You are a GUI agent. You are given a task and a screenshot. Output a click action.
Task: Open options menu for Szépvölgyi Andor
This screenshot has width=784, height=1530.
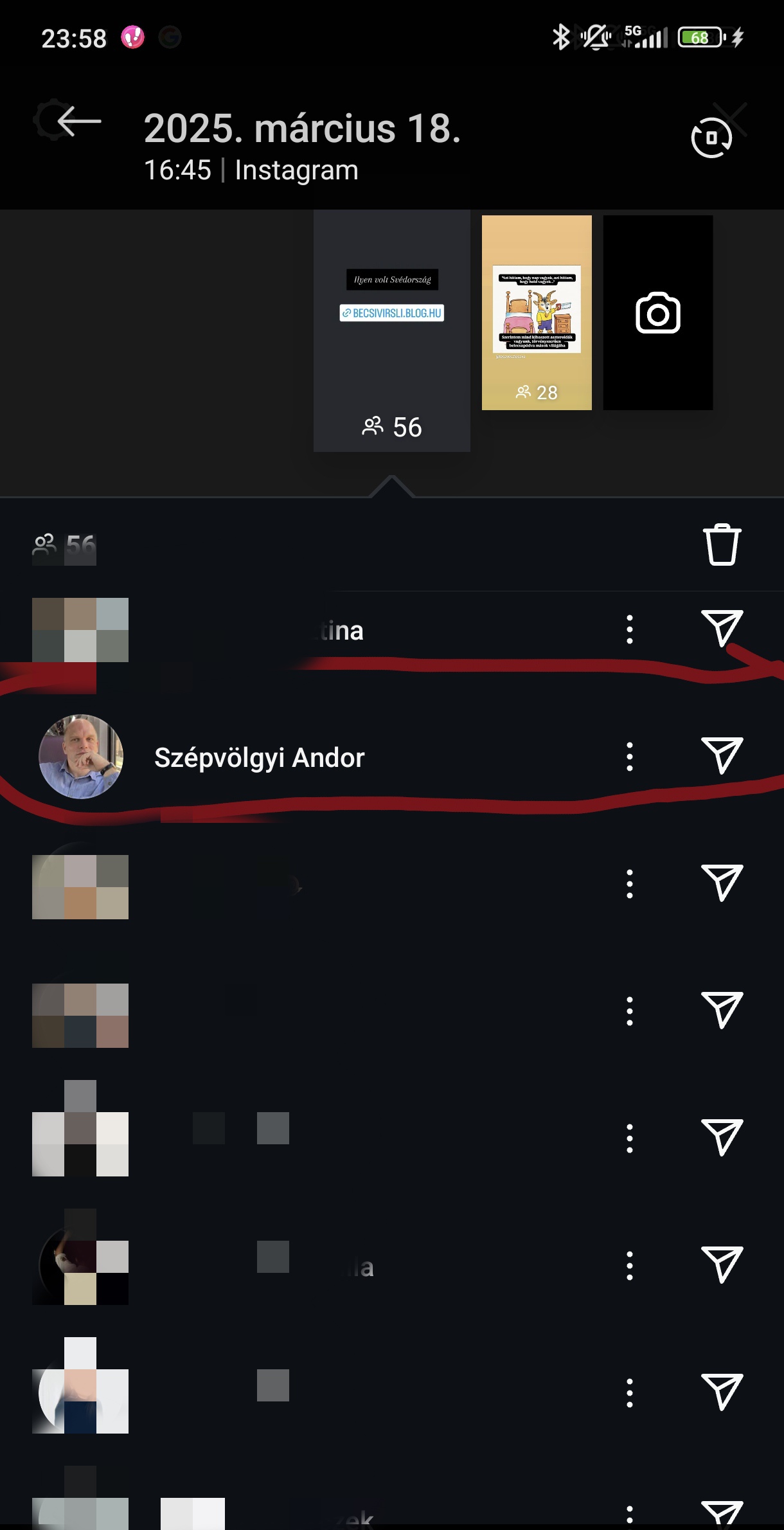(x=630, y=757)
